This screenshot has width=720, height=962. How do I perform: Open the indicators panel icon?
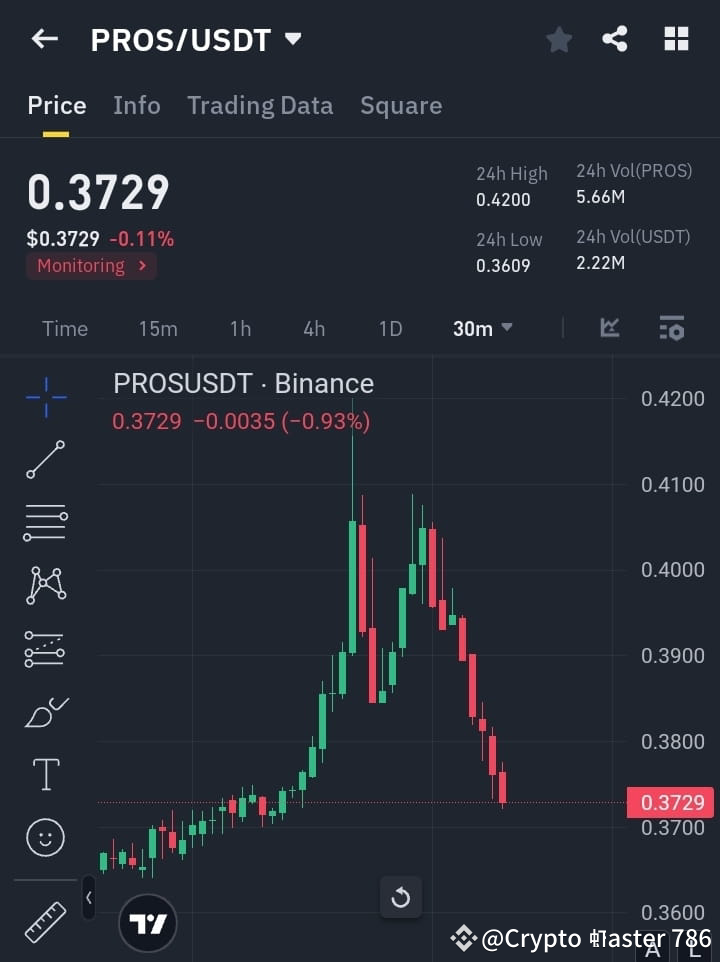tap(610, 328)
